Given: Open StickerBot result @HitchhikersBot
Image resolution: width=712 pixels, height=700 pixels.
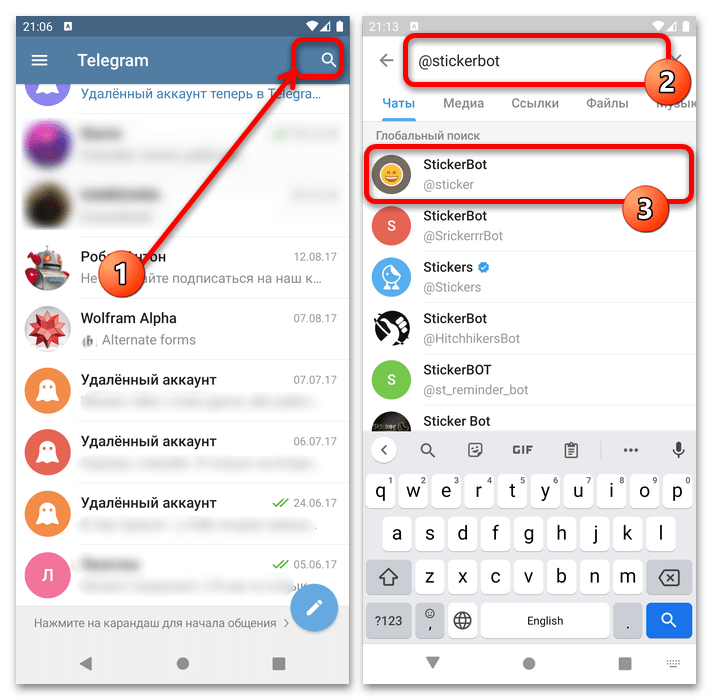Looking at the screenshot, I should [x=530, y=328].
